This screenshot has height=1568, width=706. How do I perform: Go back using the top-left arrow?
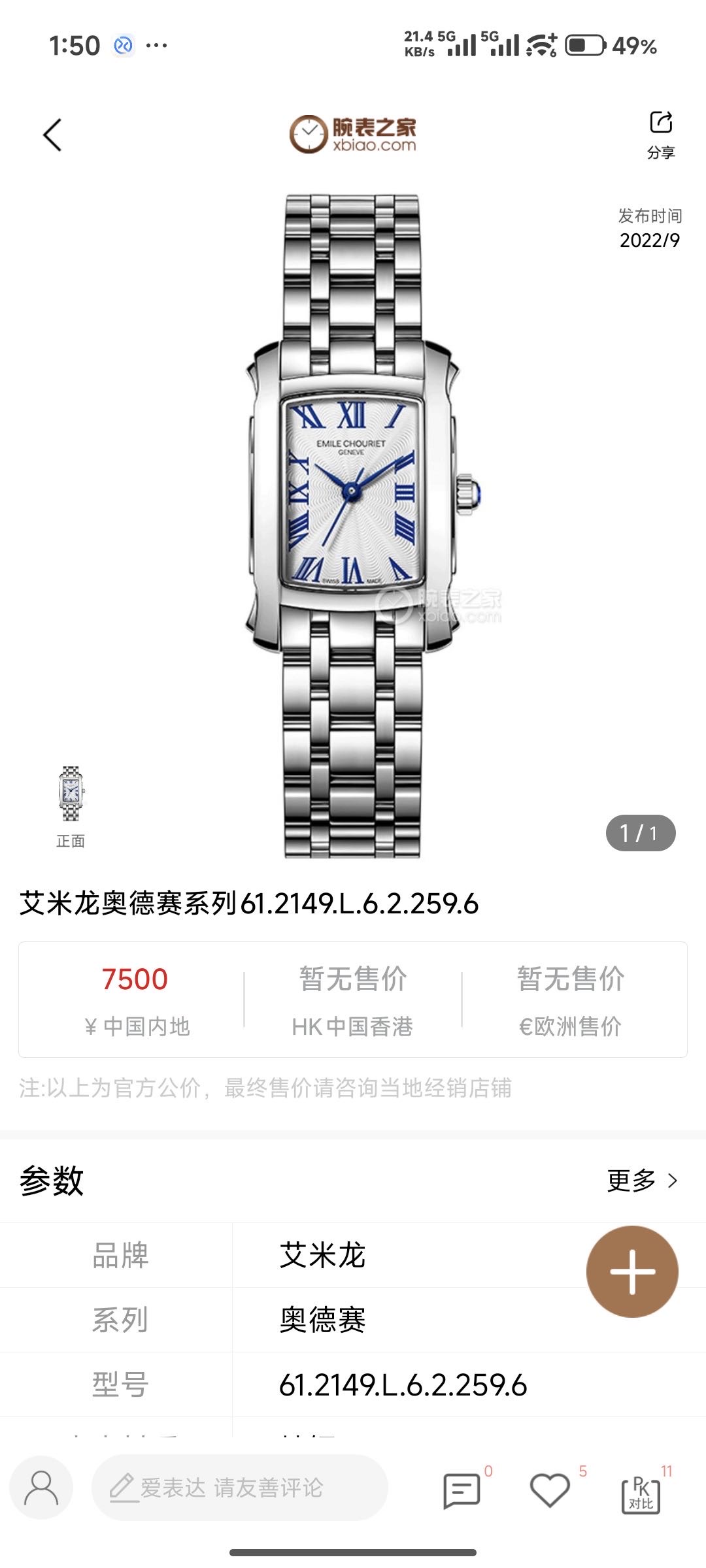click(x=52, y=135)
